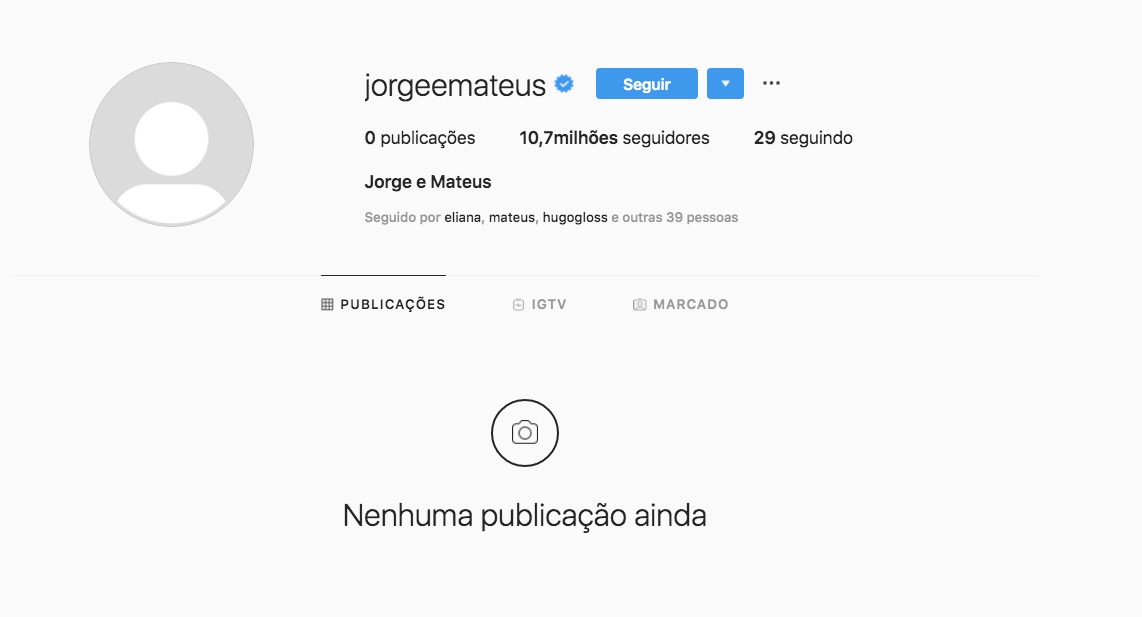Open the profile picture placeholder
Screen dimensions: 1142x617
tap(171, 145)
